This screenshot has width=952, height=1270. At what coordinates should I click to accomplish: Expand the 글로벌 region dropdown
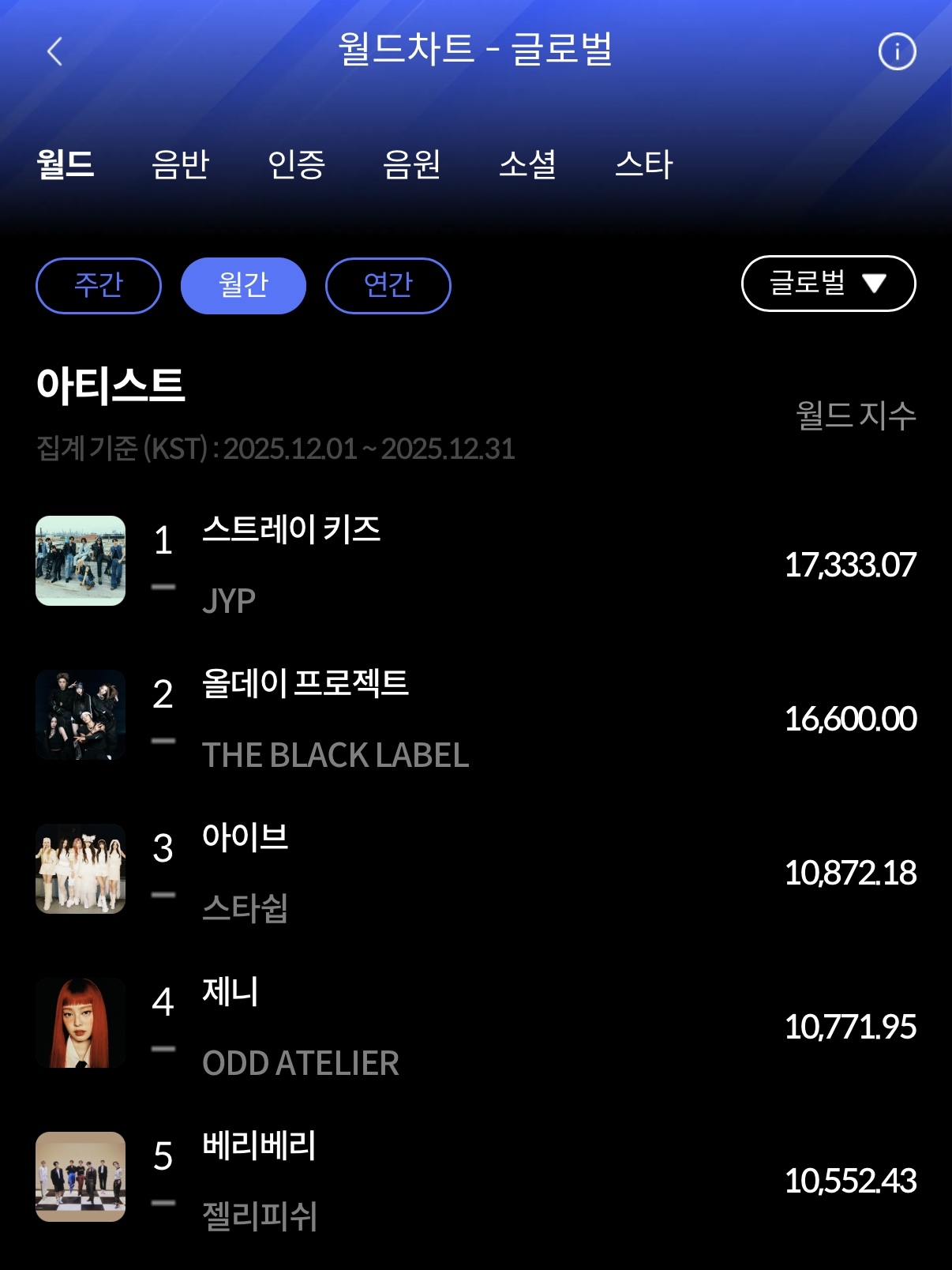click(828, 284)
